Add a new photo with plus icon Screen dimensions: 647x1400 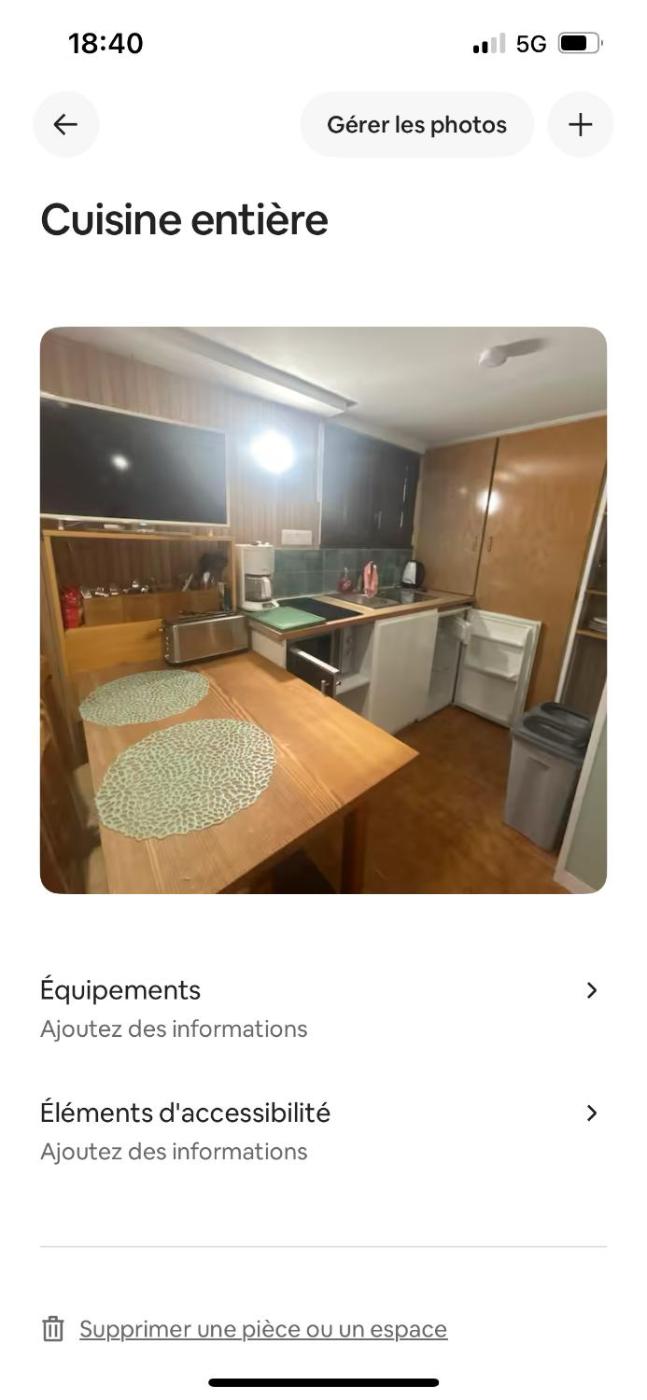click(580, 125)
